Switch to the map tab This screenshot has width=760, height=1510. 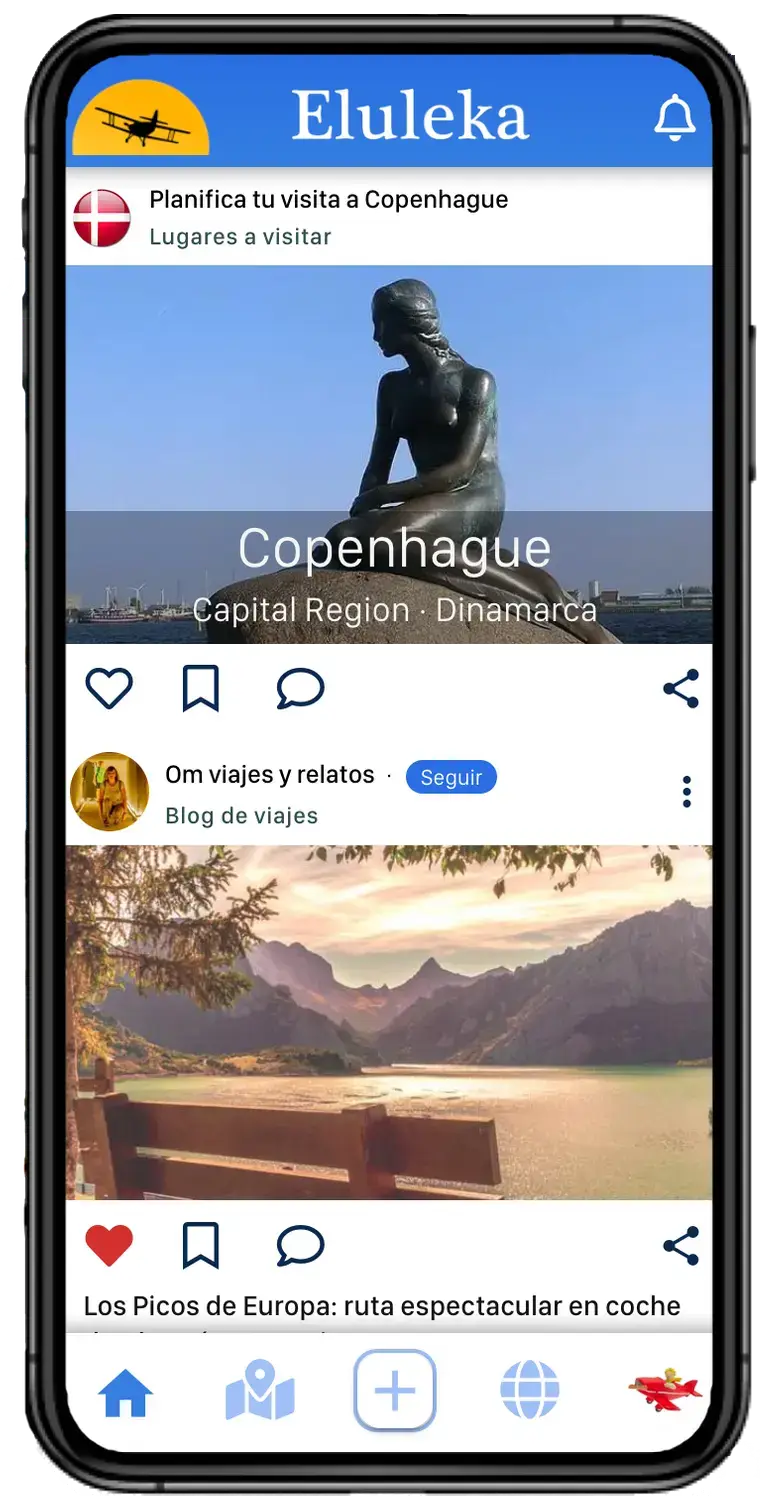[x=260, y=1391]
